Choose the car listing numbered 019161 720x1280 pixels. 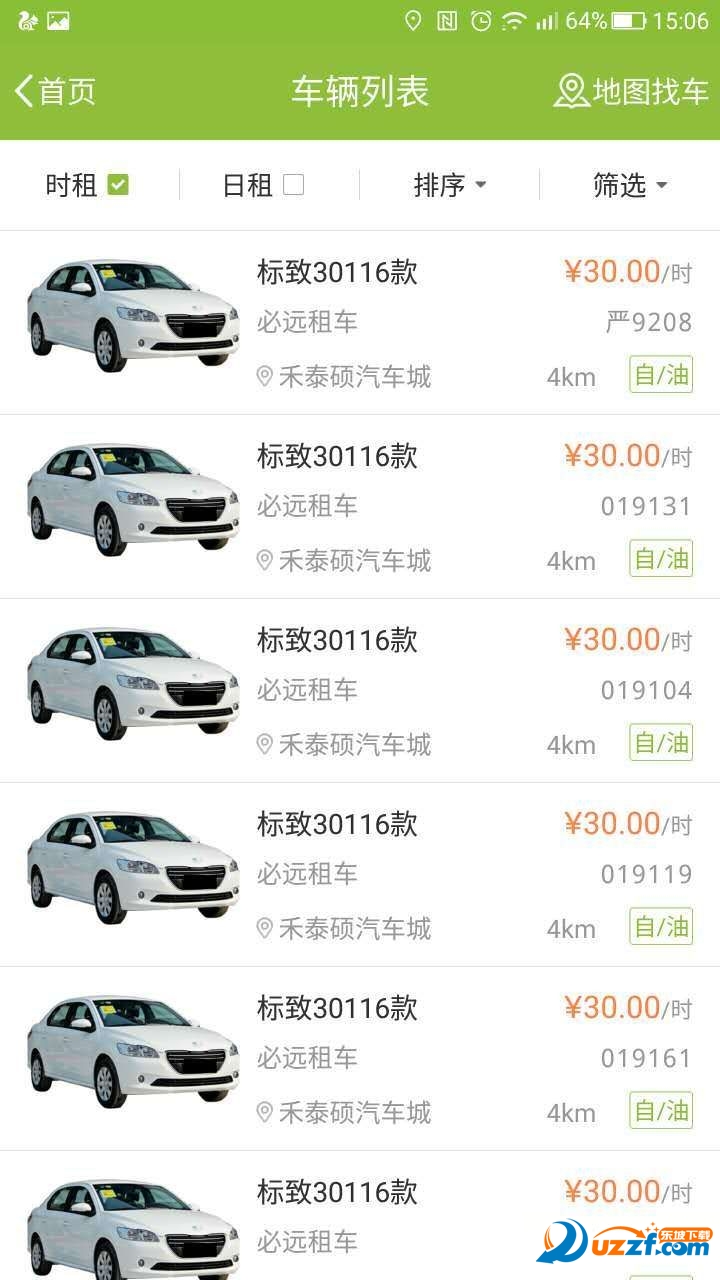[x=360, y=1059]
